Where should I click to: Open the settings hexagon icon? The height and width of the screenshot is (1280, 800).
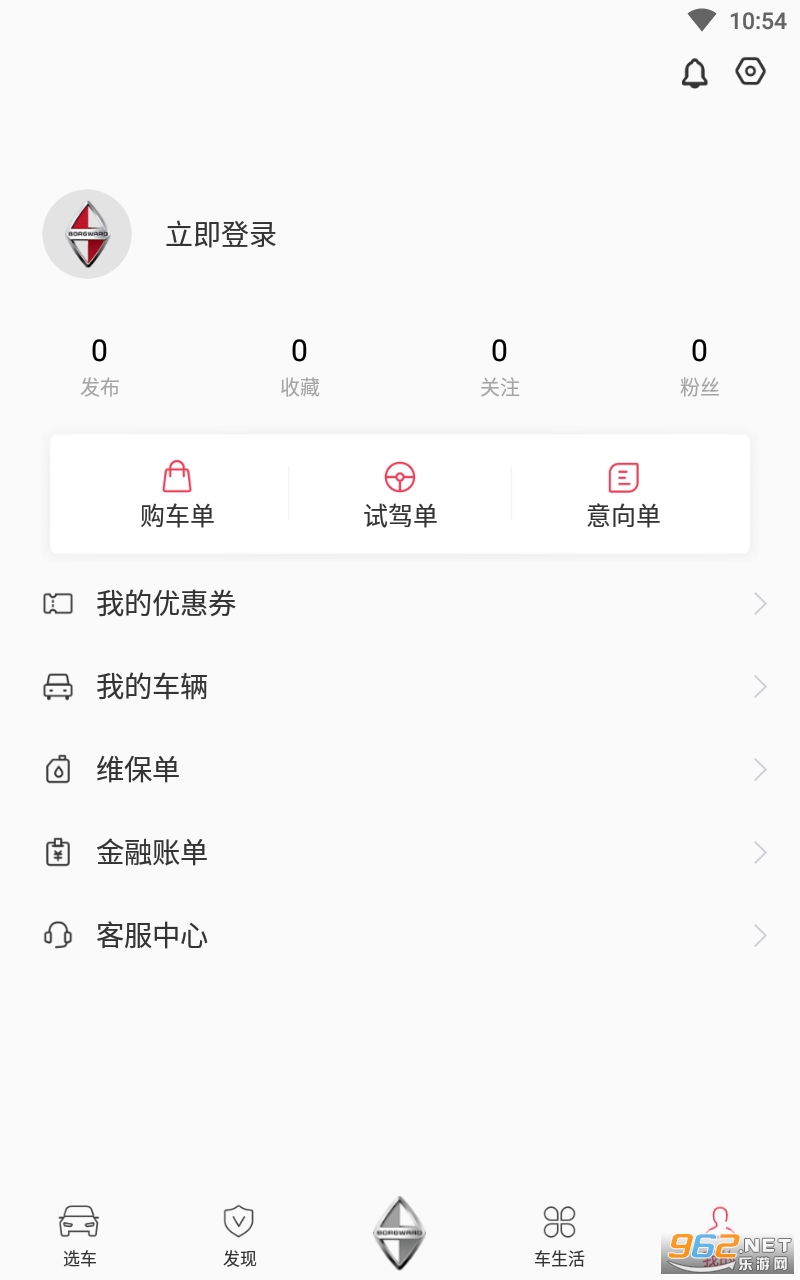tap(750, 72)
